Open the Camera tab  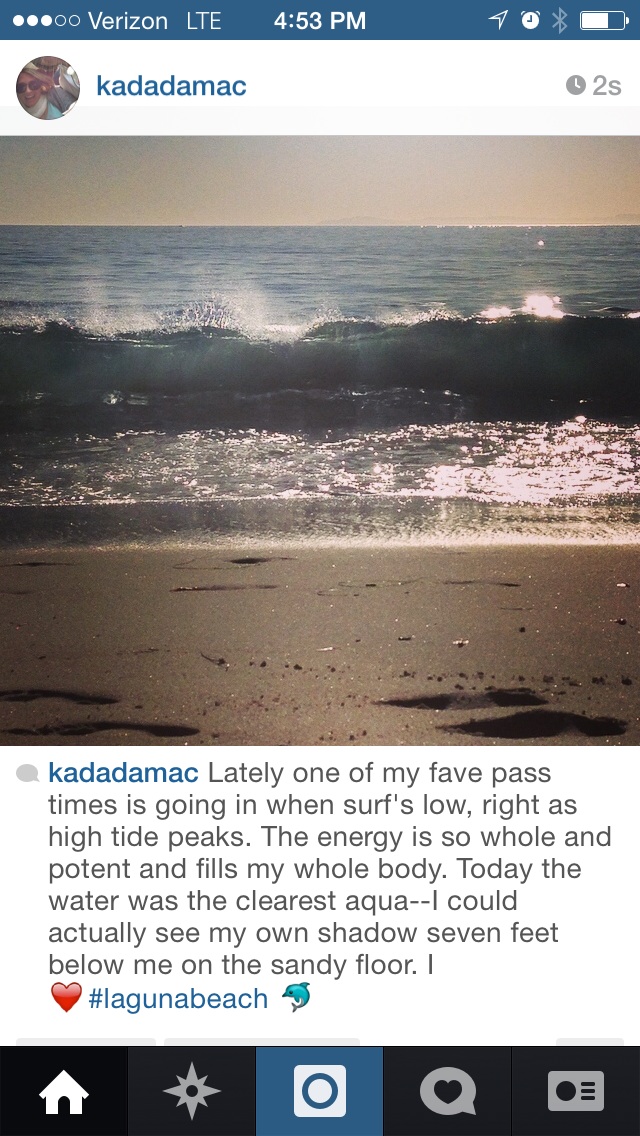320,1091
